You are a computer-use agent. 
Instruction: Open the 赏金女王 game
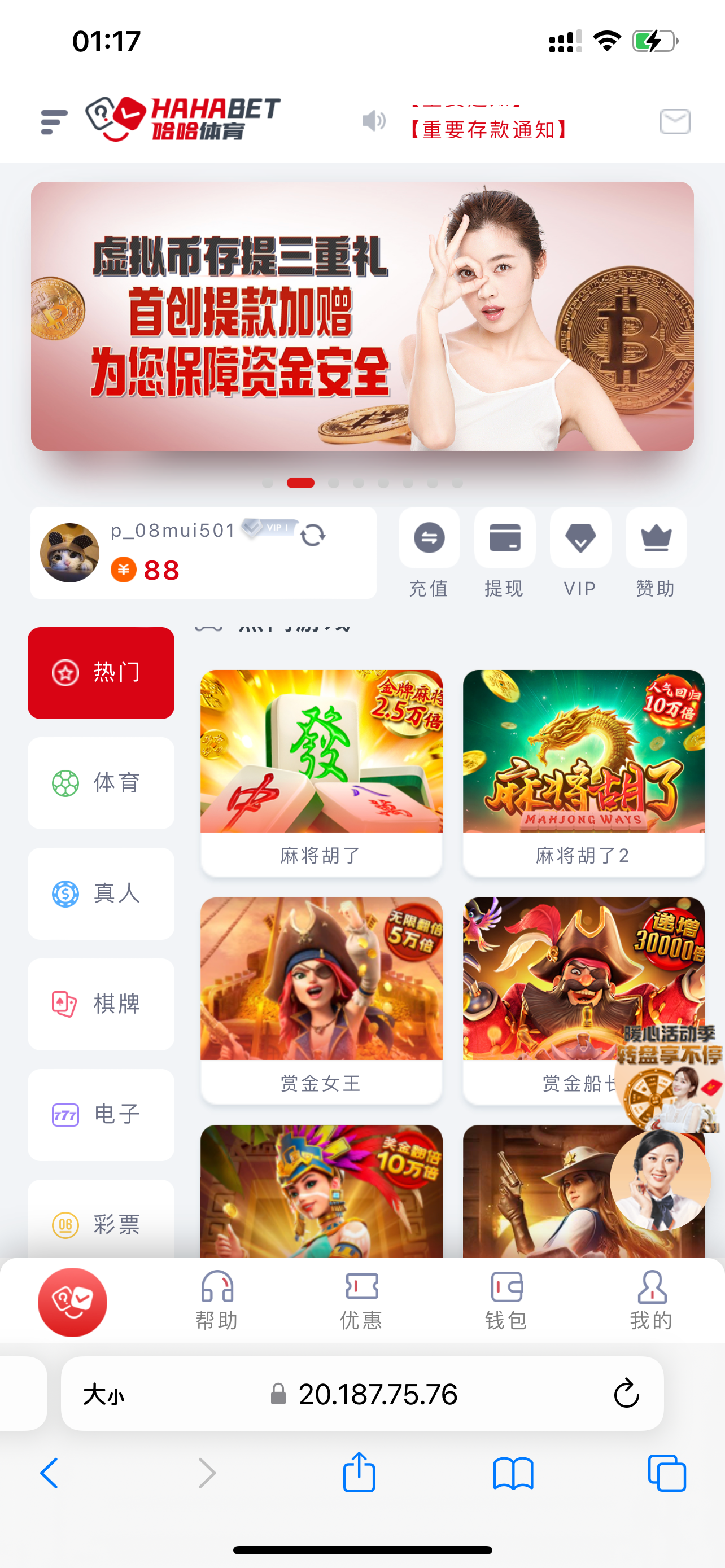click(321, 1000)
